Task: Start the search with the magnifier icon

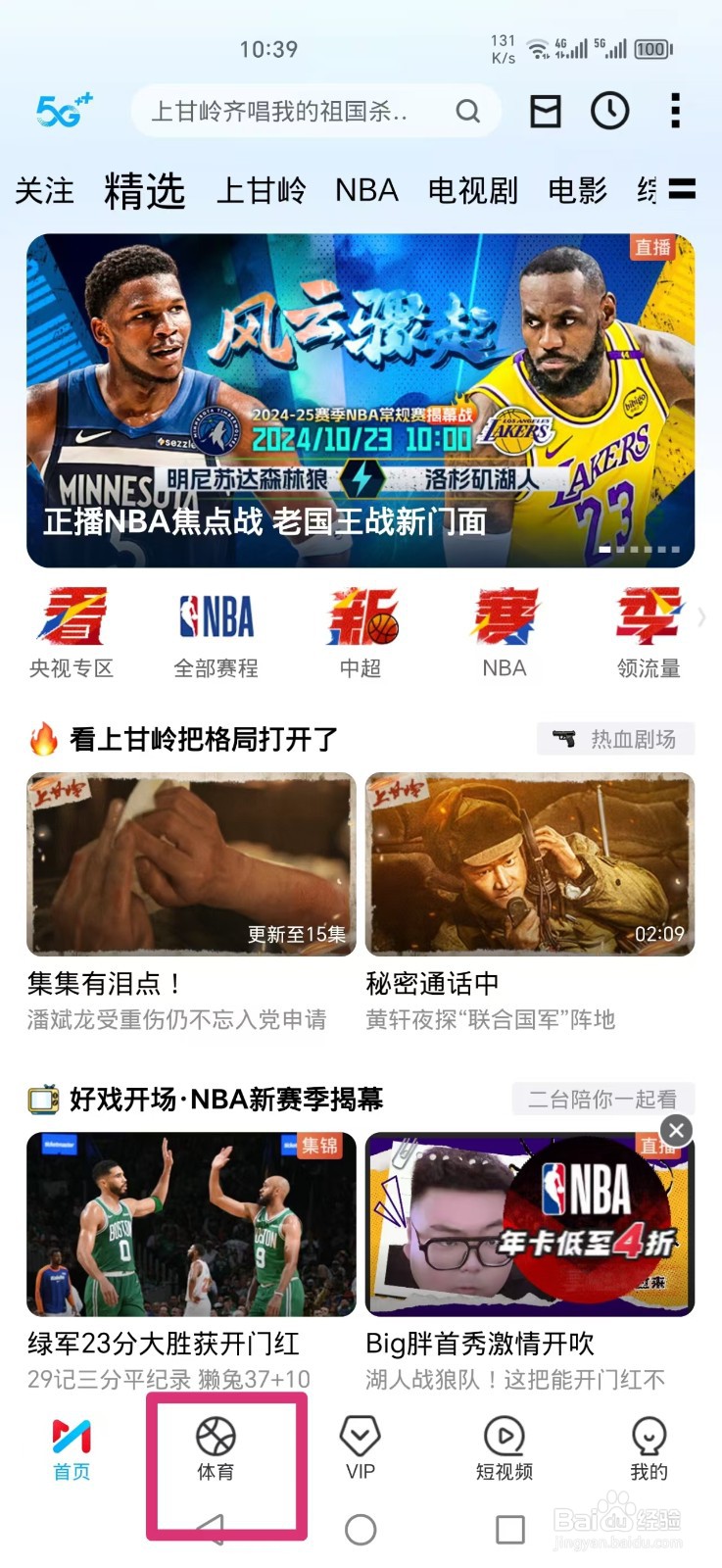Action: click(x=468, y=111)
